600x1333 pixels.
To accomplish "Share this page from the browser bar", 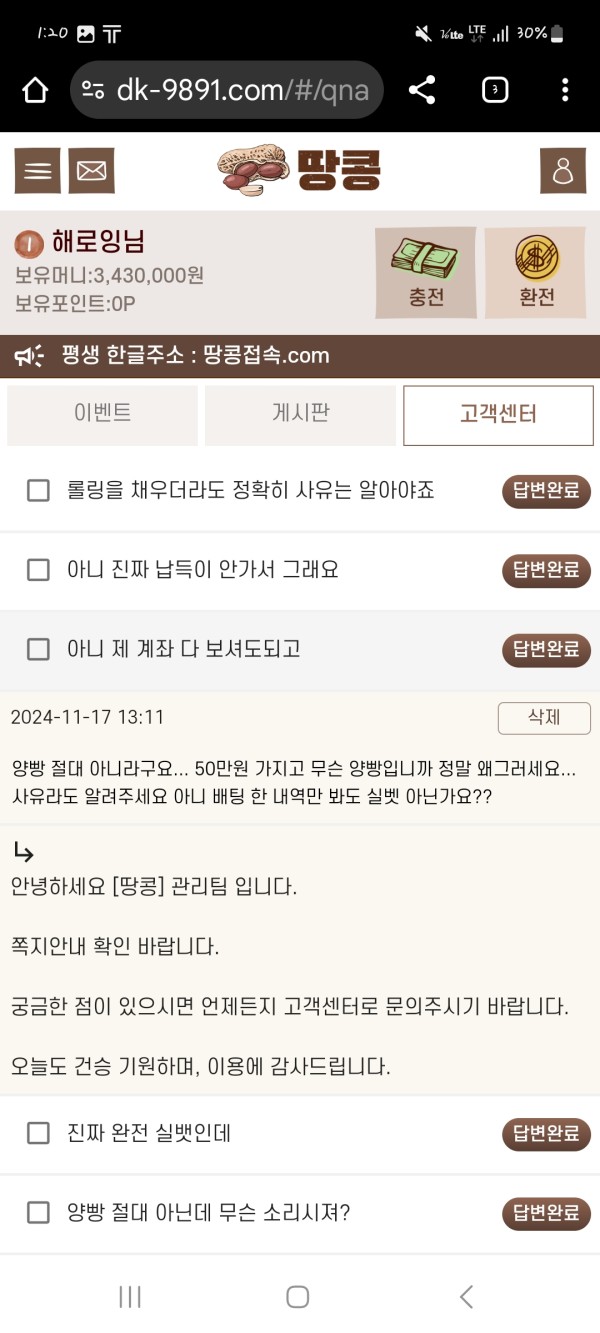I will click(x=422, y=91).
